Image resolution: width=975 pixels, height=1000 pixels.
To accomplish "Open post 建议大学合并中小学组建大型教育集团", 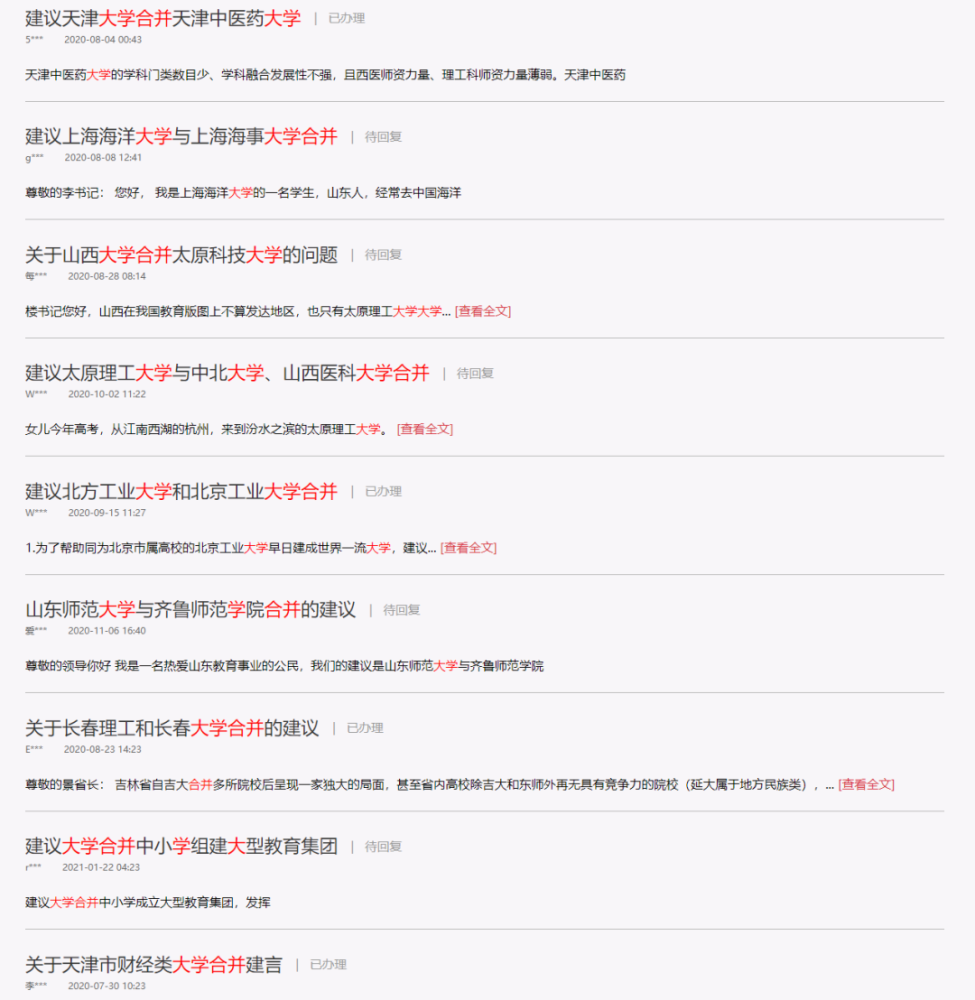I will coord(181,846).
